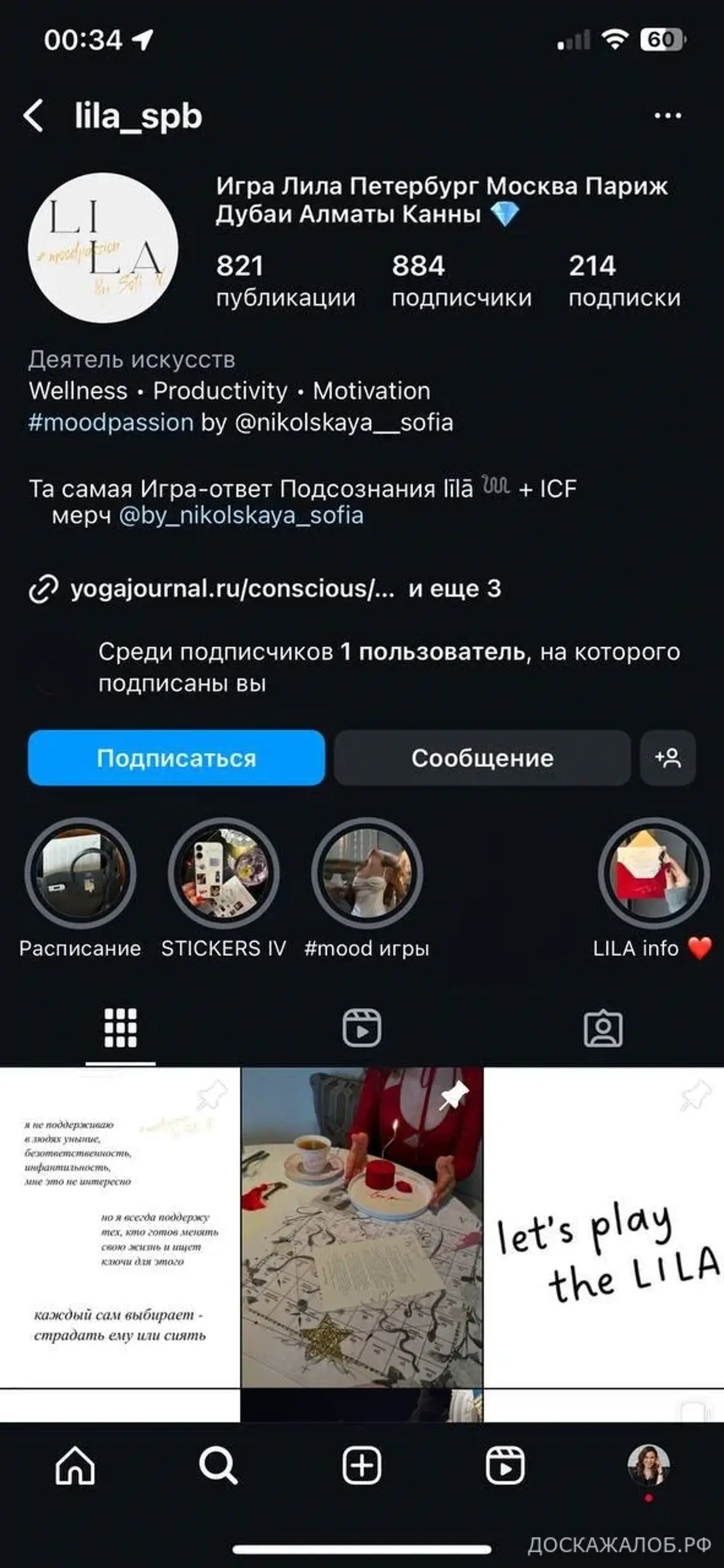
Task: Open the three-dot overflow menu
Action: pyautogui.click(x=667, y=115)
